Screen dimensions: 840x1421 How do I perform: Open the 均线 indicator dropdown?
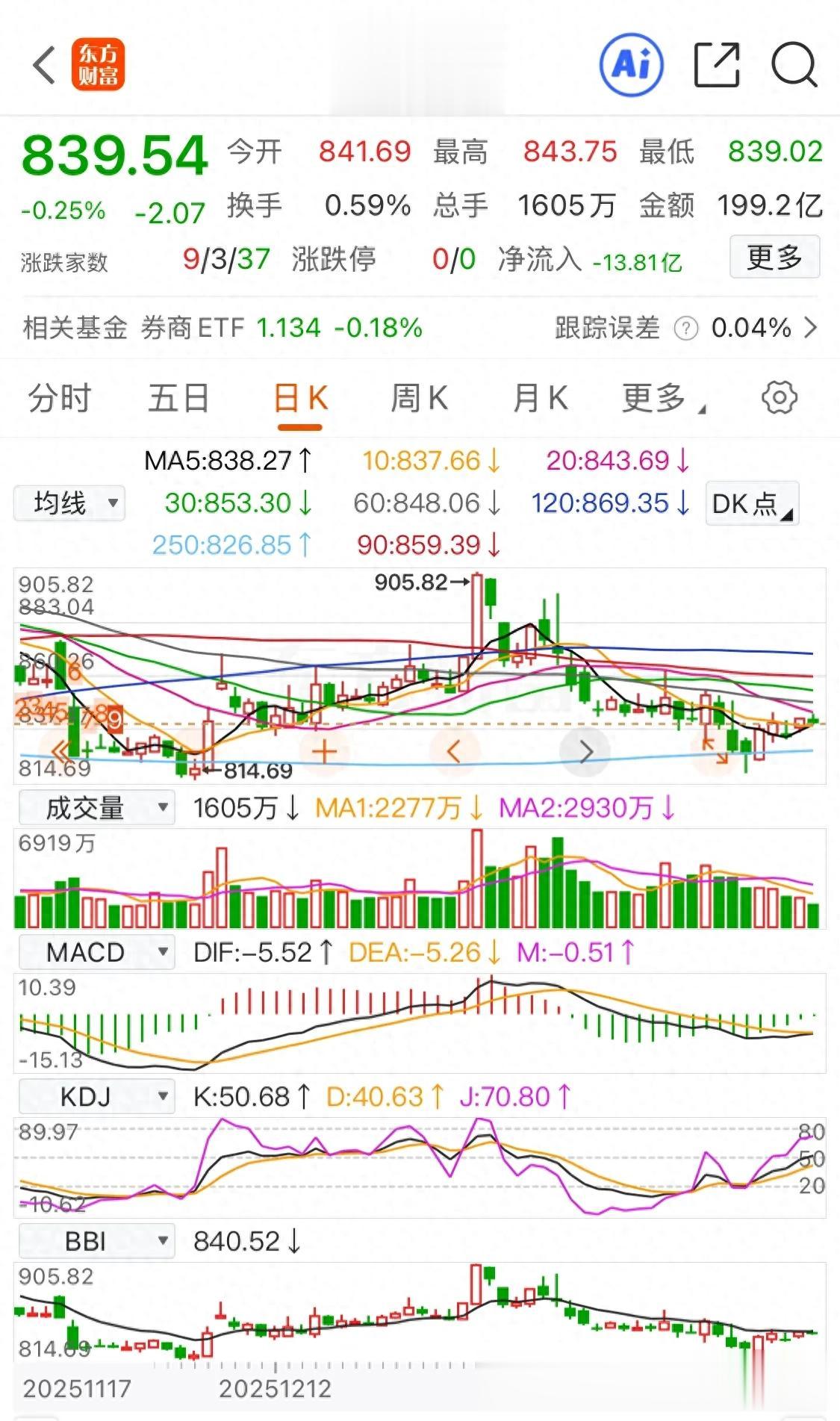(x=69, y=503)
